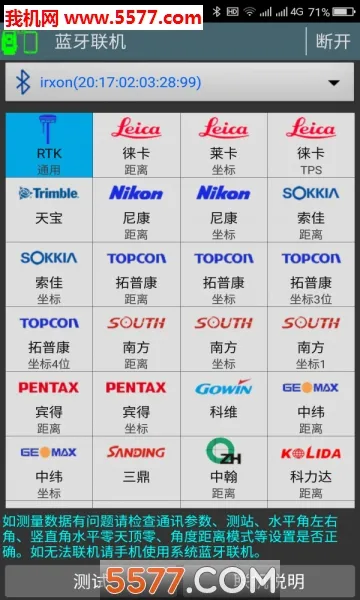Pick Kolida 科力达 距离 tile

311,468
